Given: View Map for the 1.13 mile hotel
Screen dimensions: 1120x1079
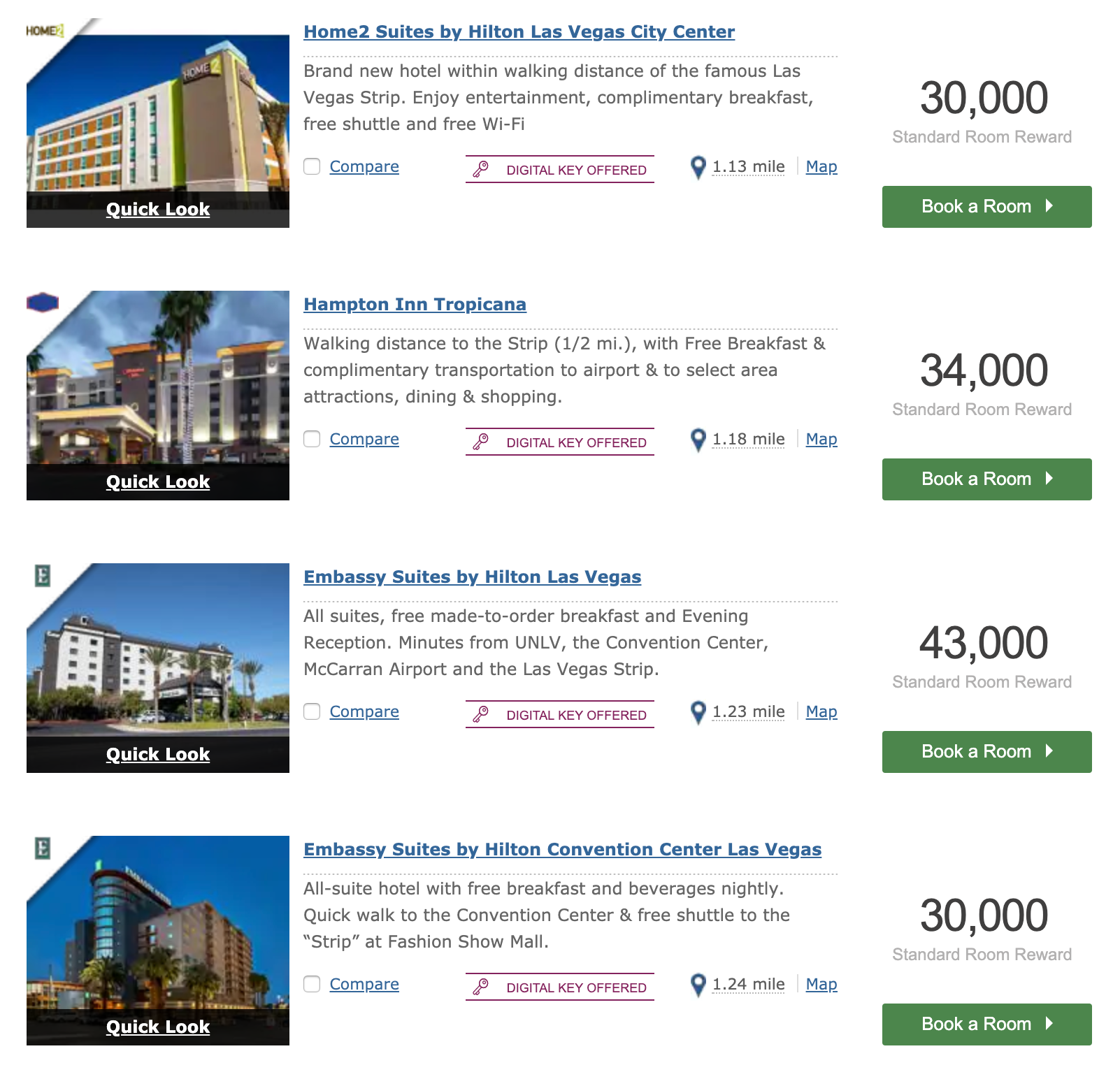Looking at the screenshot, I should tap(821, 166).
